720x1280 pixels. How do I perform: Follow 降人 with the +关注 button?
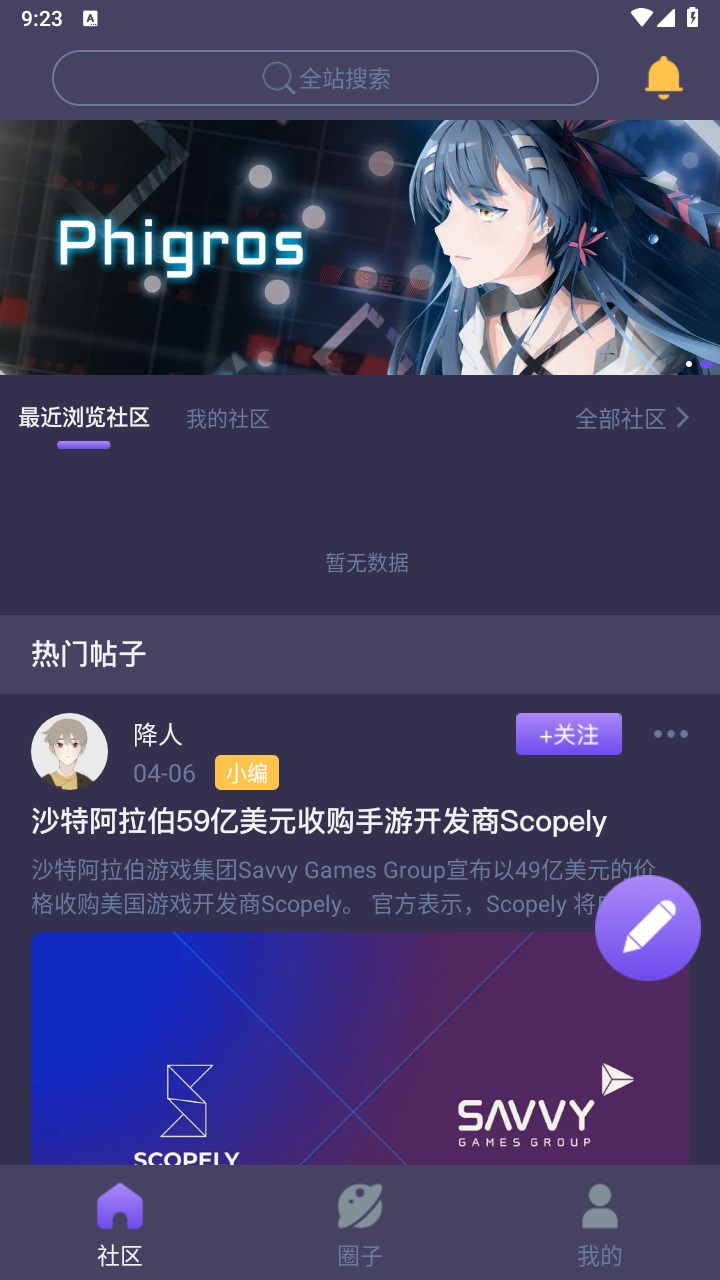568,734
